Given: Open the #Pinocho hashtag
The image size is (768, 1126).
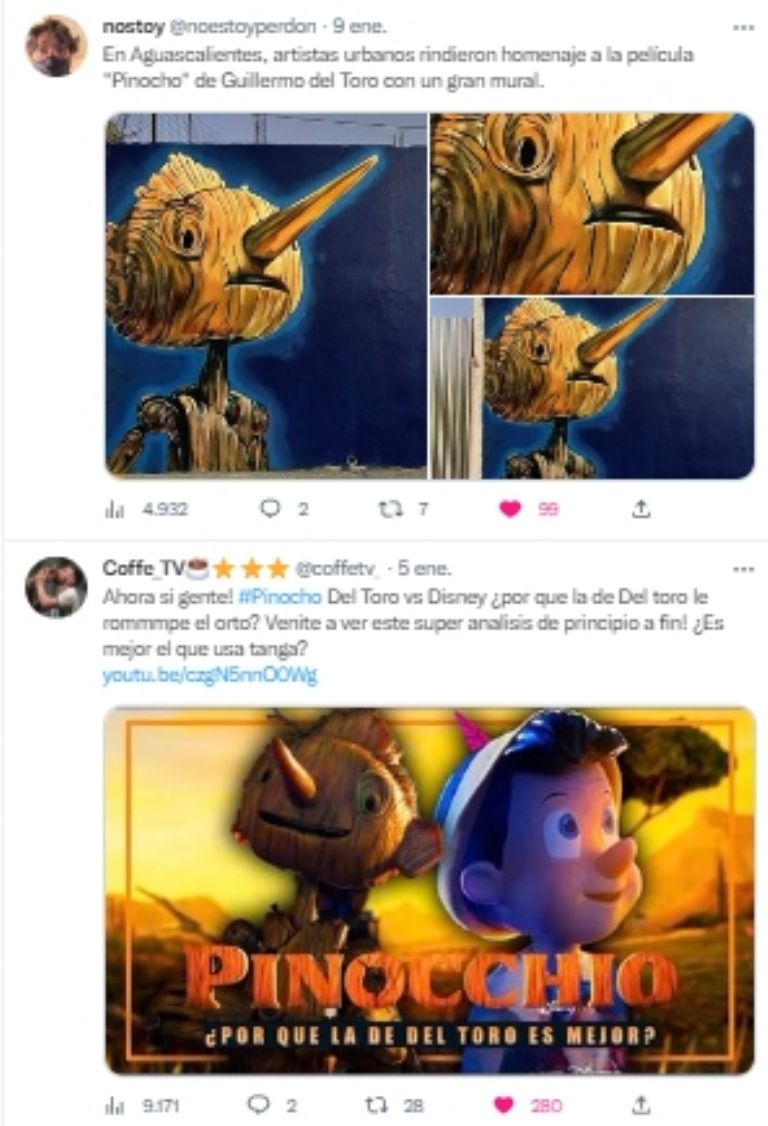Looking at the screenshot, I should [x=288, y=598].
